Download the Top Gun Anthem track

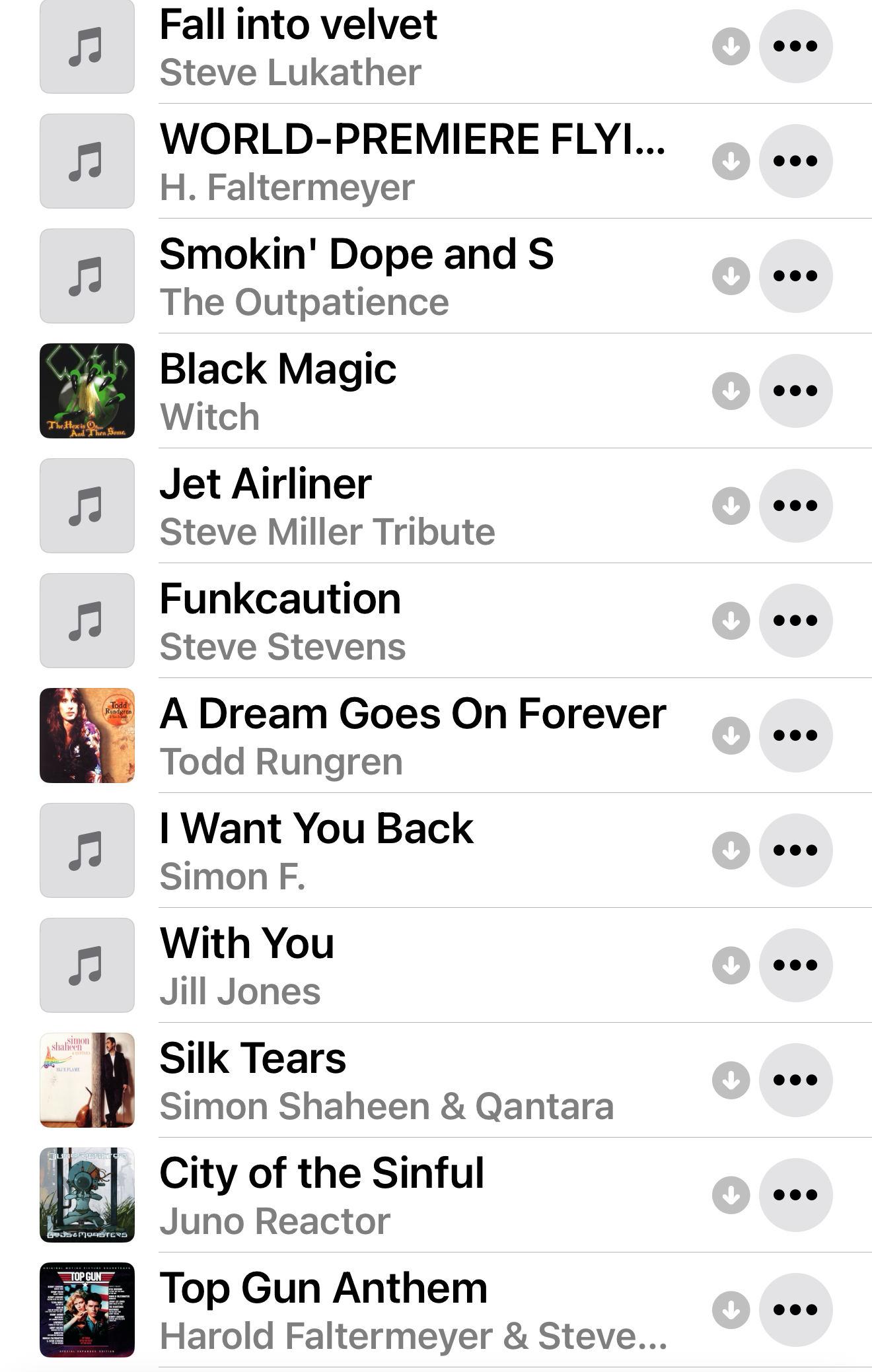pyautogui.click(x=731, y=1310)
